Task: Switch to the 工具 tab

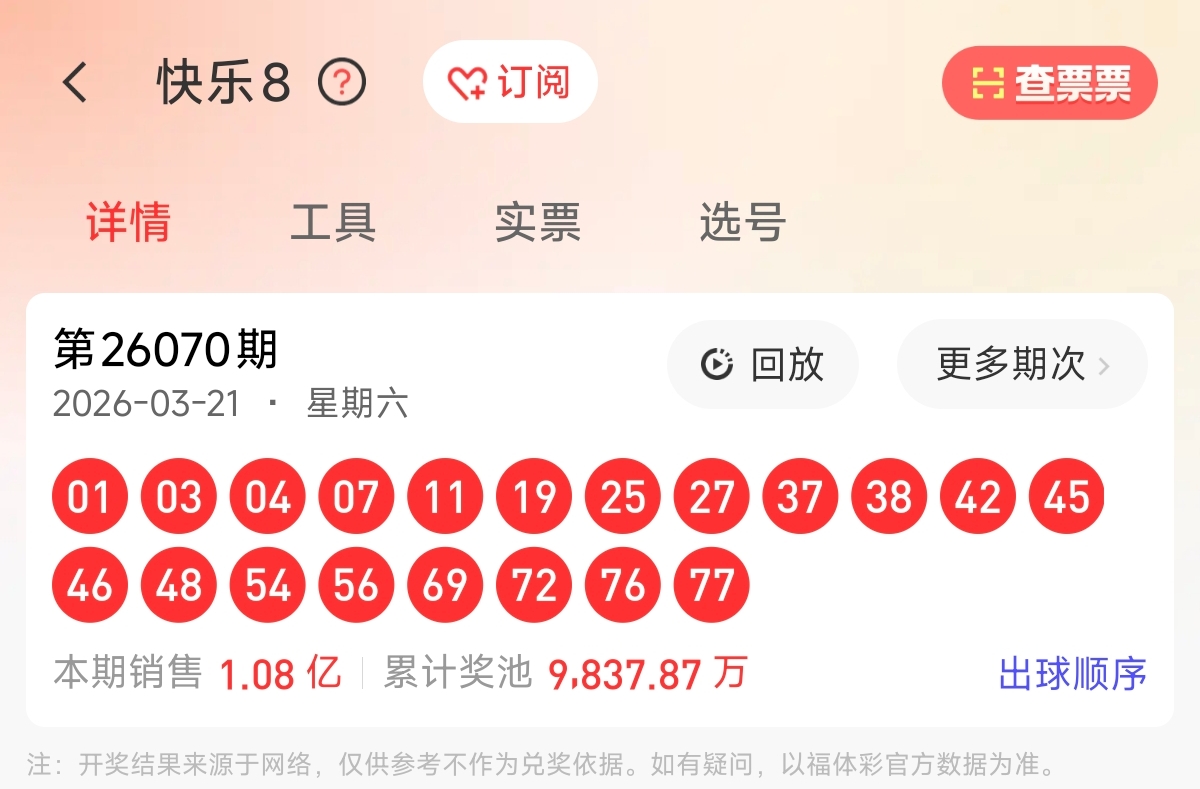Action: tap(332, 222)
